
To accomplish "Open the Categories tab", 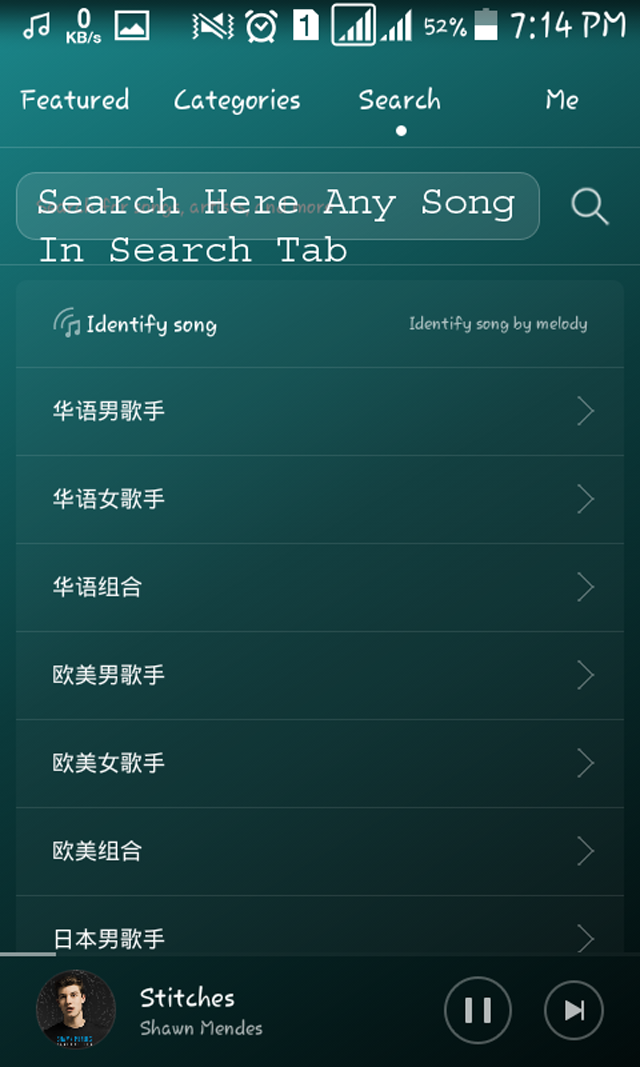I will [x=237, y=100].
